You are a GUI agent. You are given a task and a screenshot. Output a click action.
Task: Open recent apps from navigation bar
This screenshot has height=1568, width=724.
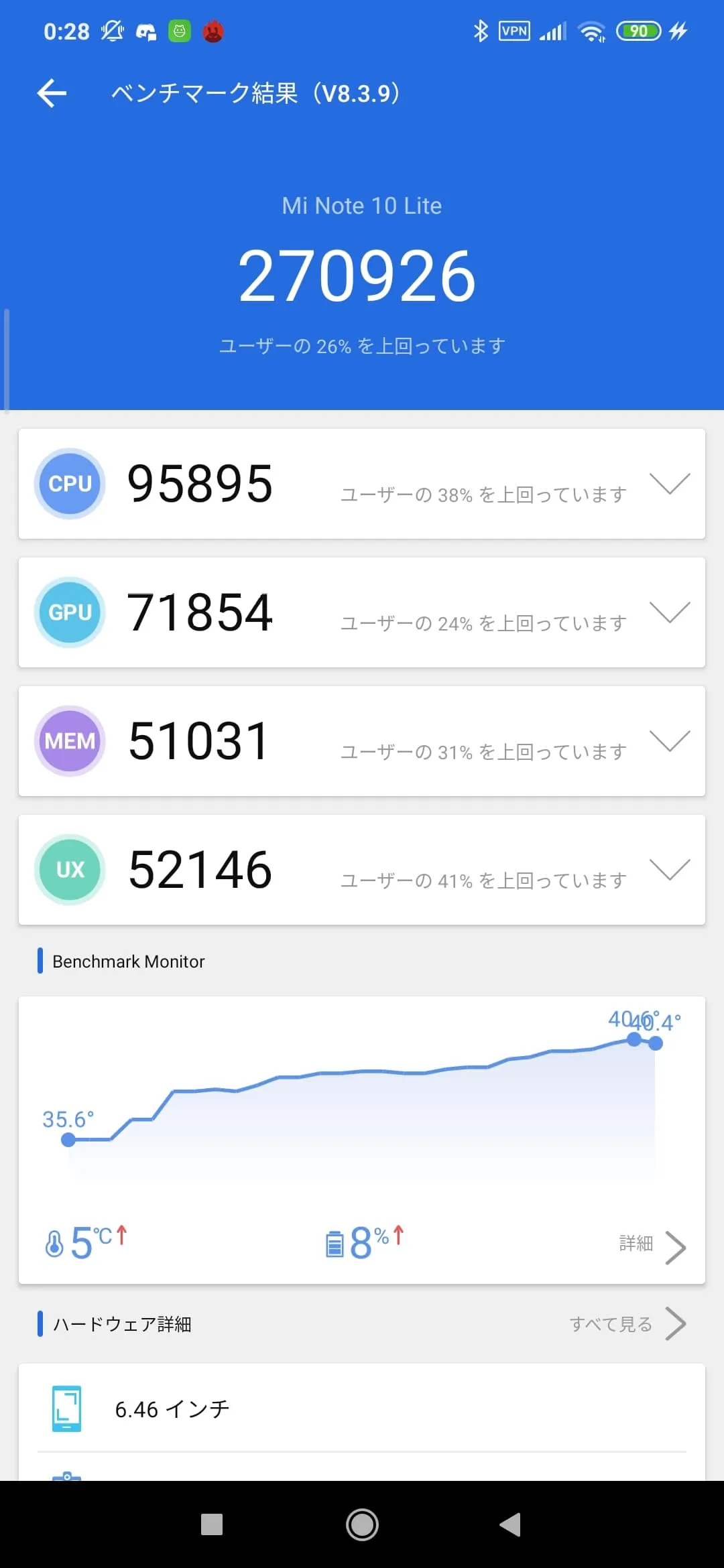(x=212, y=1525)
